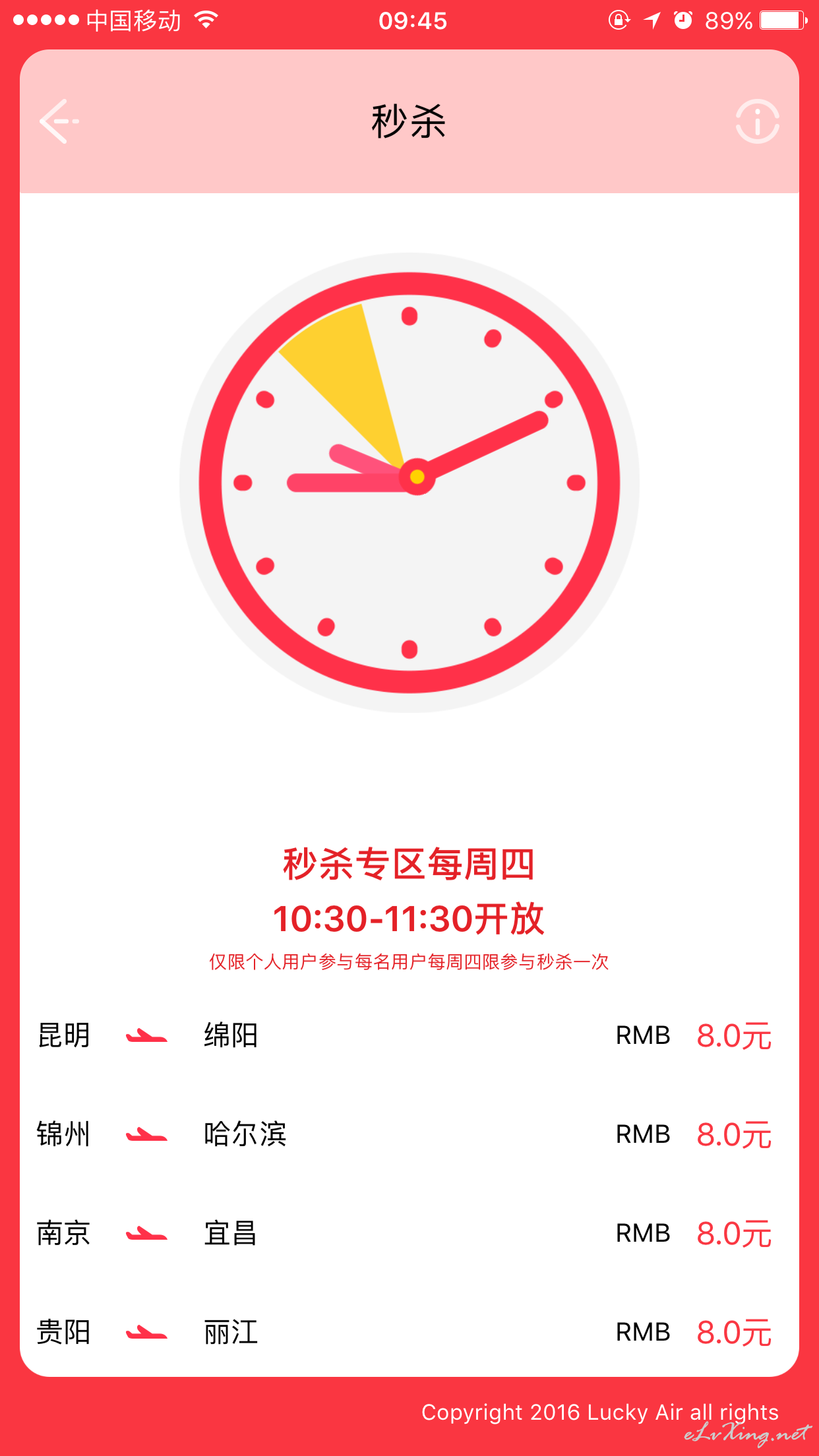Choose the 贵阳 to 丽江 flight row
The height and width of the screenshot is (1456, 819).
pos(409,1332)
